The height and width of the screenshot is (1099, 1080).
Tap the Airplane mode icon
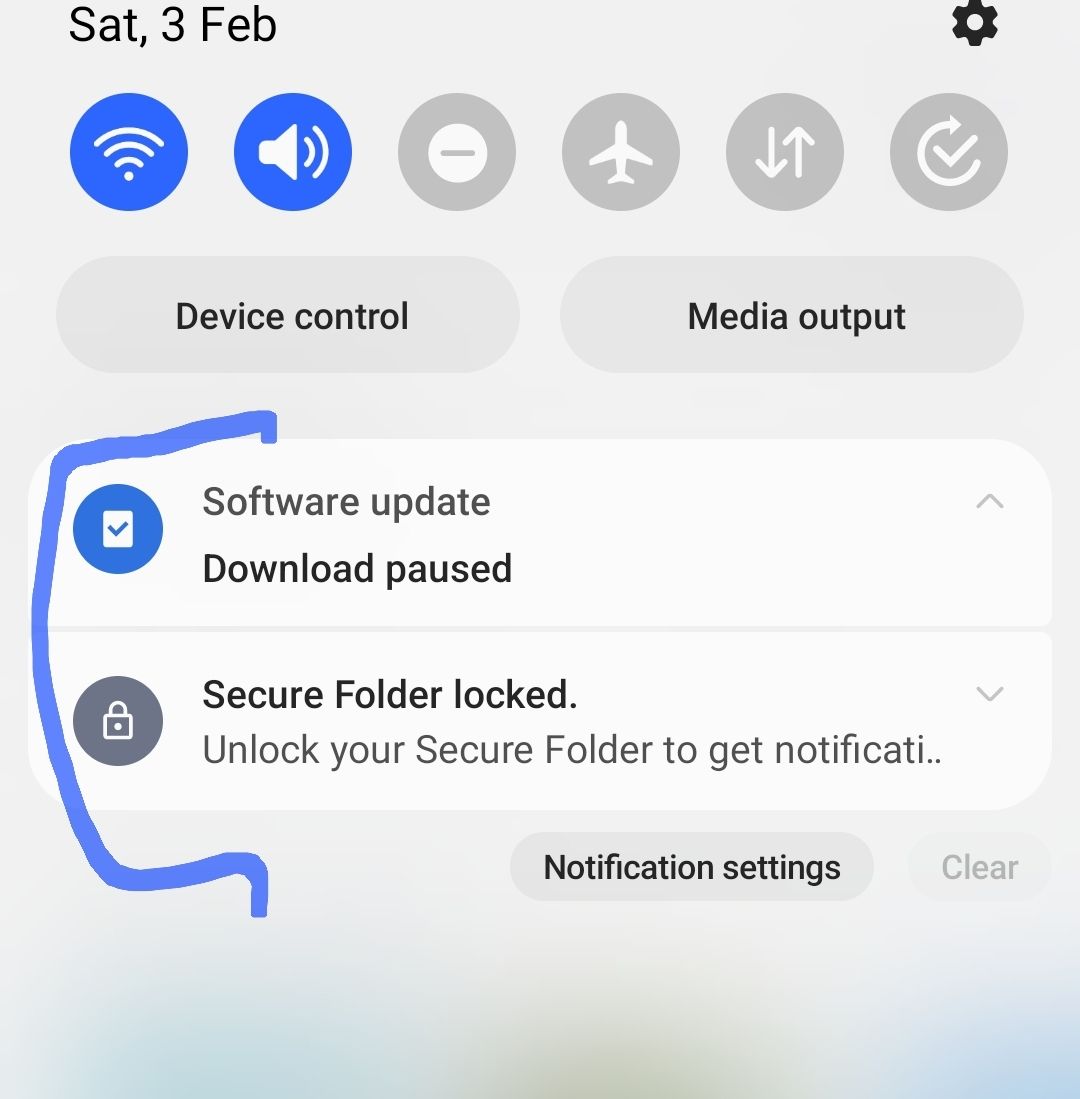620,151
